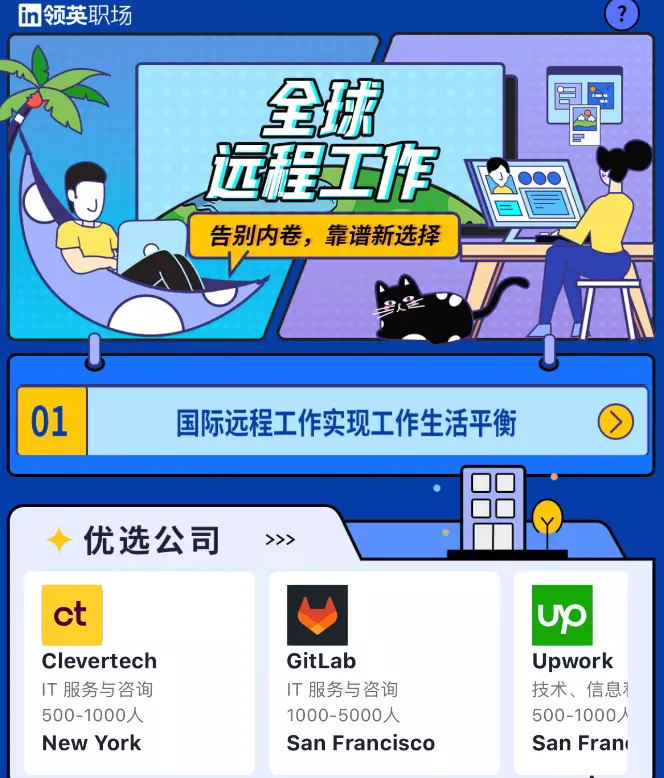Open the Clevertech company card

(140, 670)
